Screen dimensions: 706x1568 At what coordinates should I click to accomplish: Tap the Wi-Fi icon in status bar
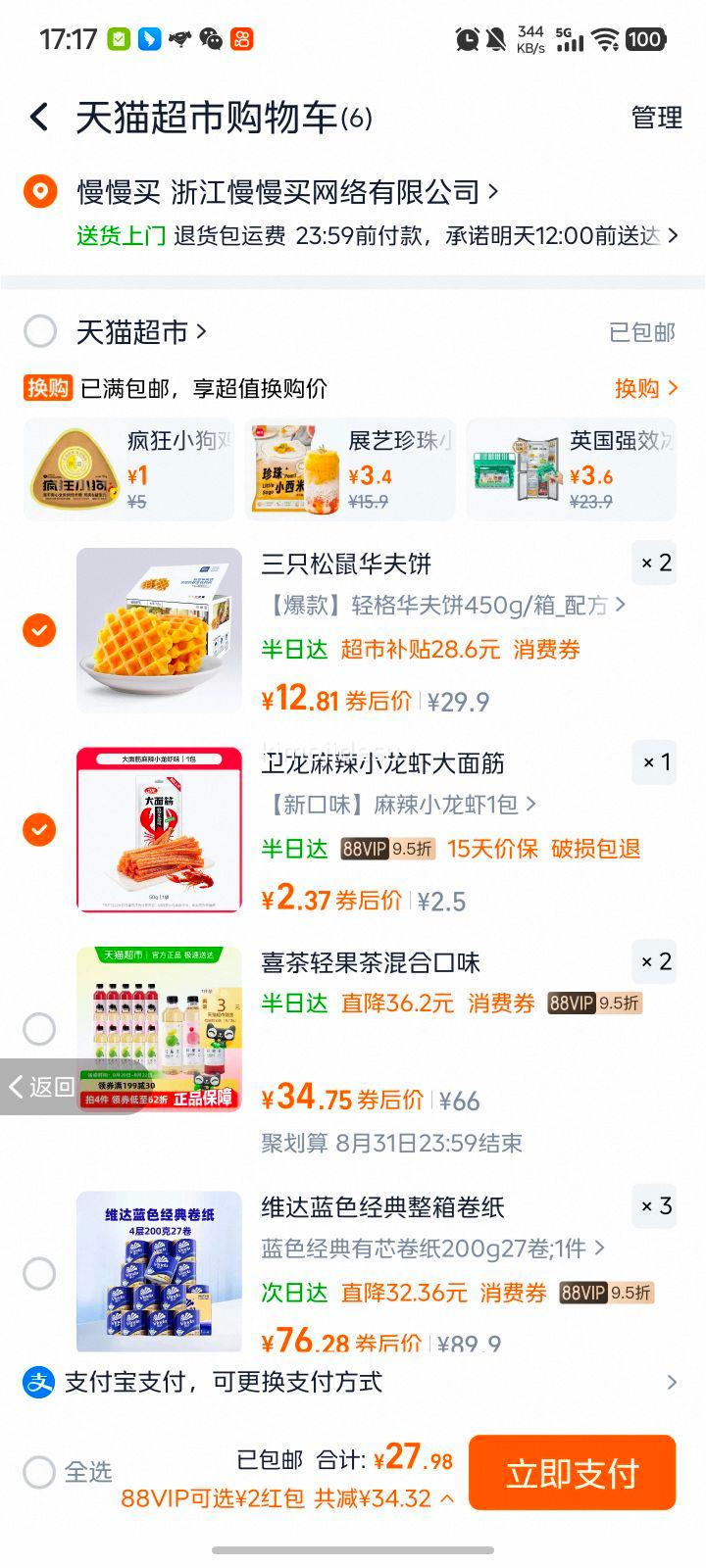600,41
